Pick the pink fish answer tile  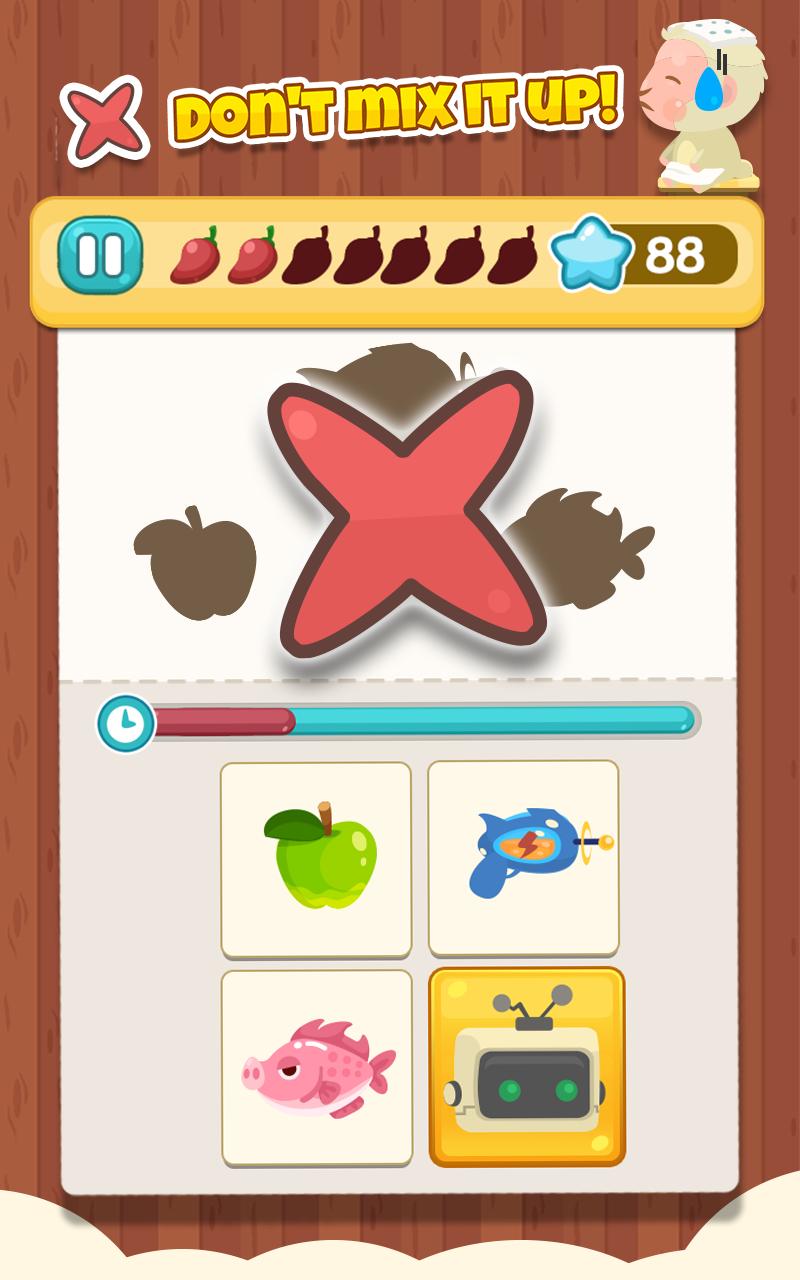[x=317, y=1067]
